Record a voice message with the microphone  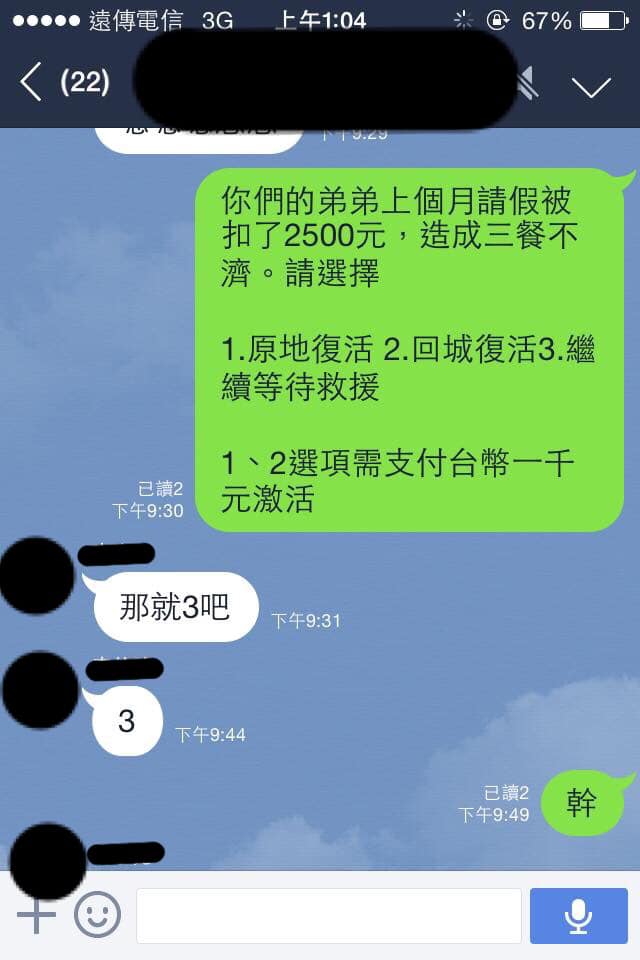(578, 915)
